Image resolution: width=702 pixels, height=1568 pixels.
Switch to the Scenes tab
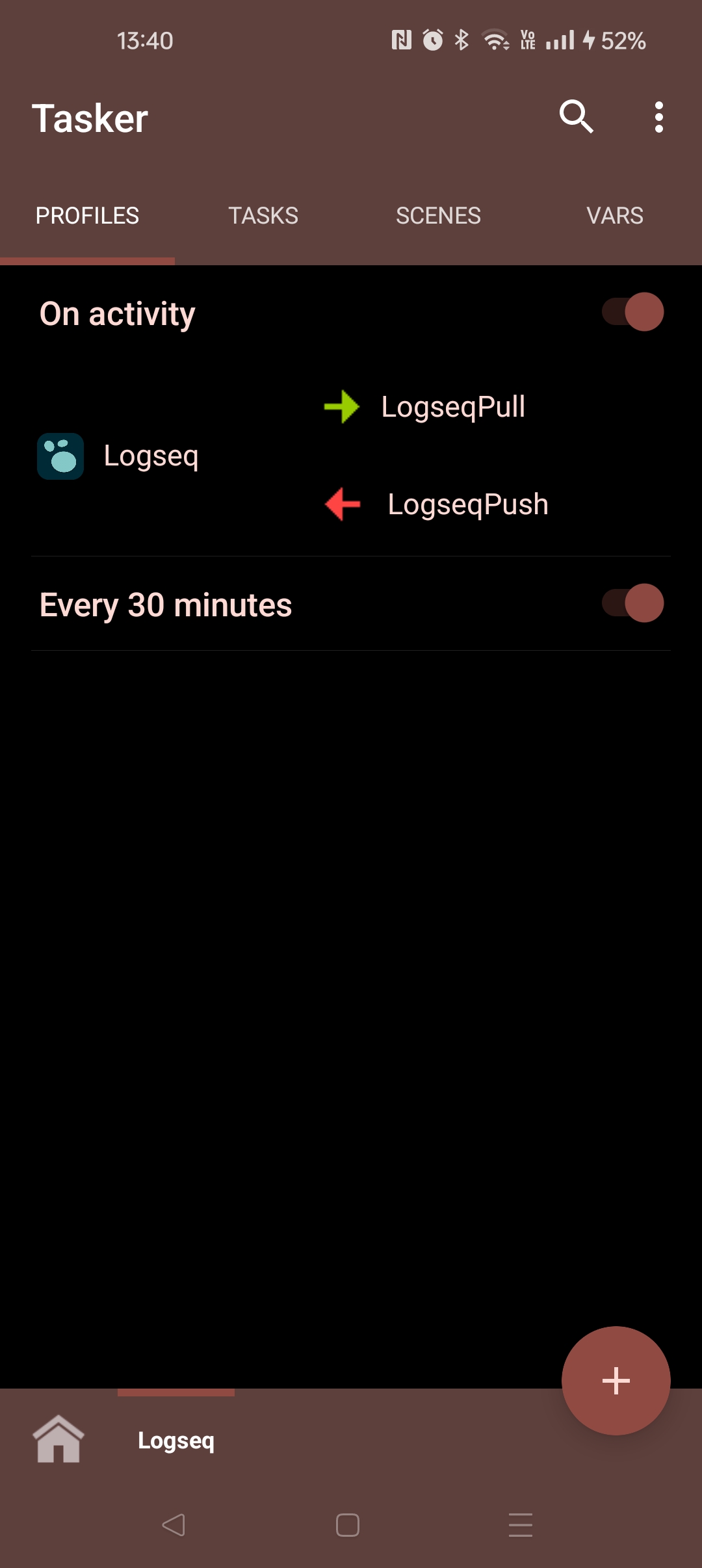point(438,216)
